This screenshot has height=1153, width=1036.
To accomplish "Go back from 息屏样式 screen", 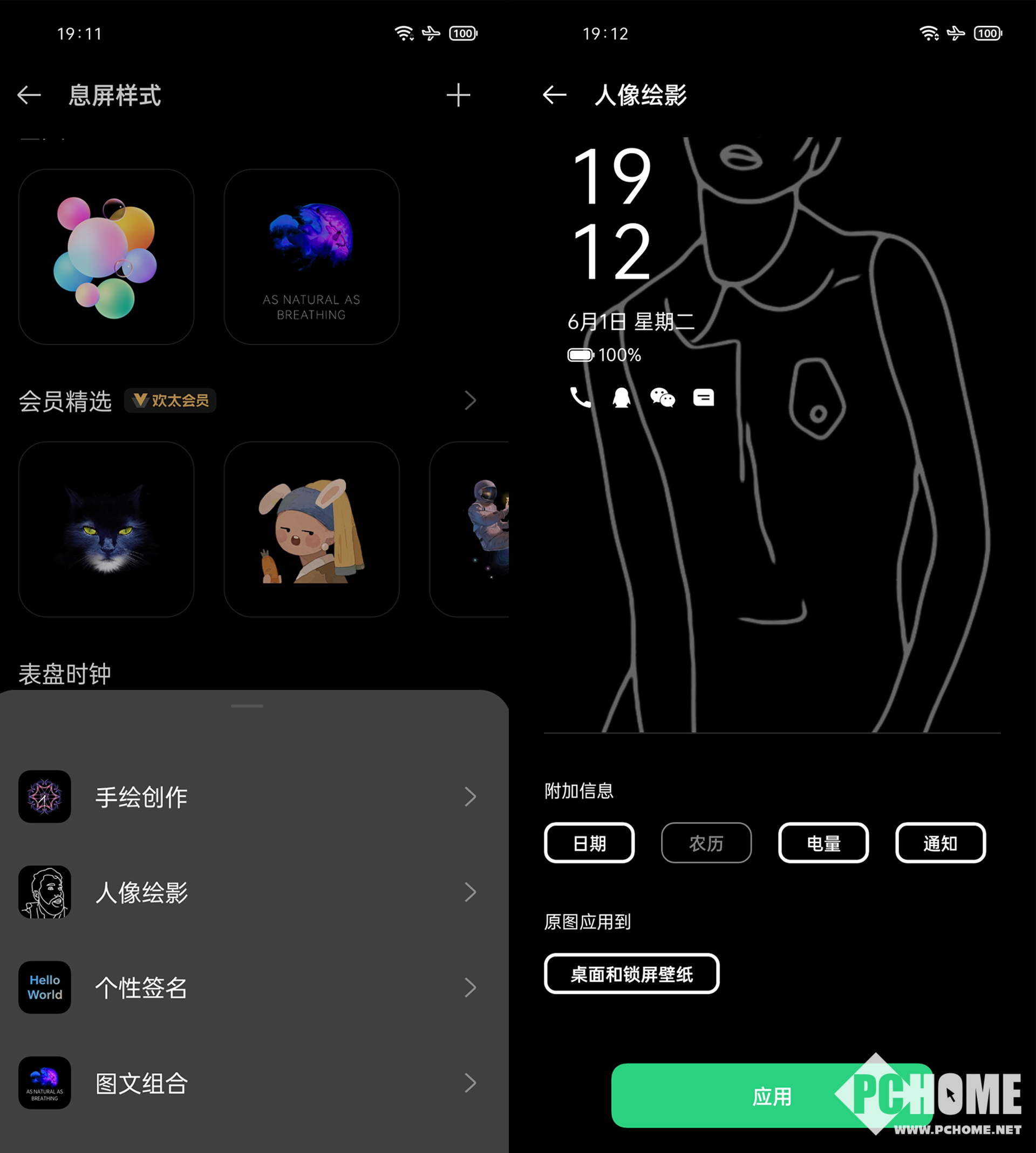I will [x=29, y=95].
